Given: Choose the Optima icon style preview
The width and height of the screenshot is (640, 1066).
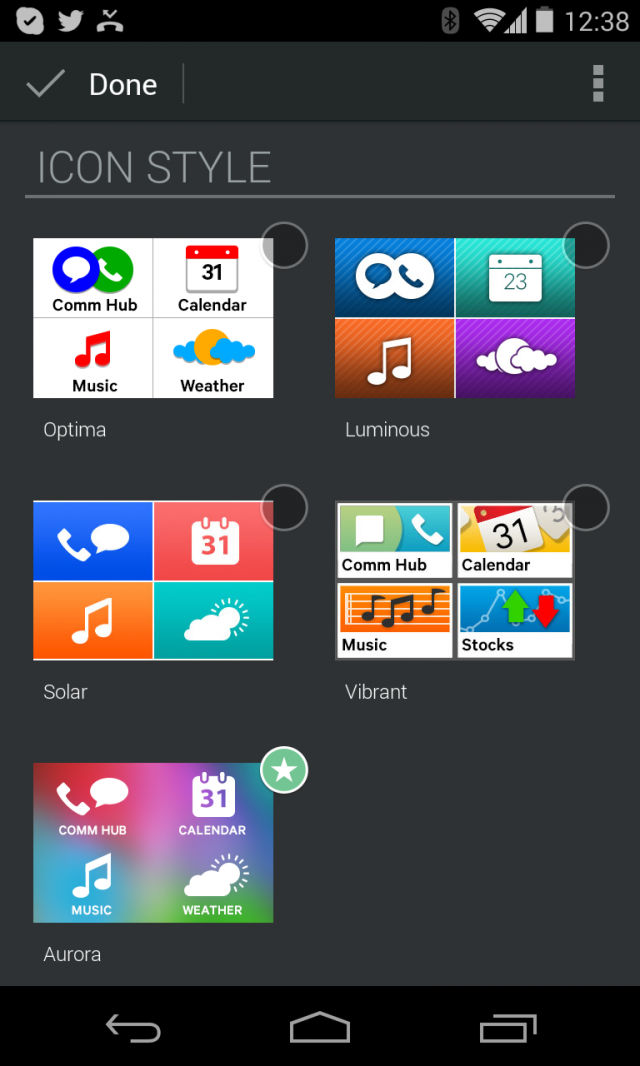Looking at the screenshot, I should 153,317.
